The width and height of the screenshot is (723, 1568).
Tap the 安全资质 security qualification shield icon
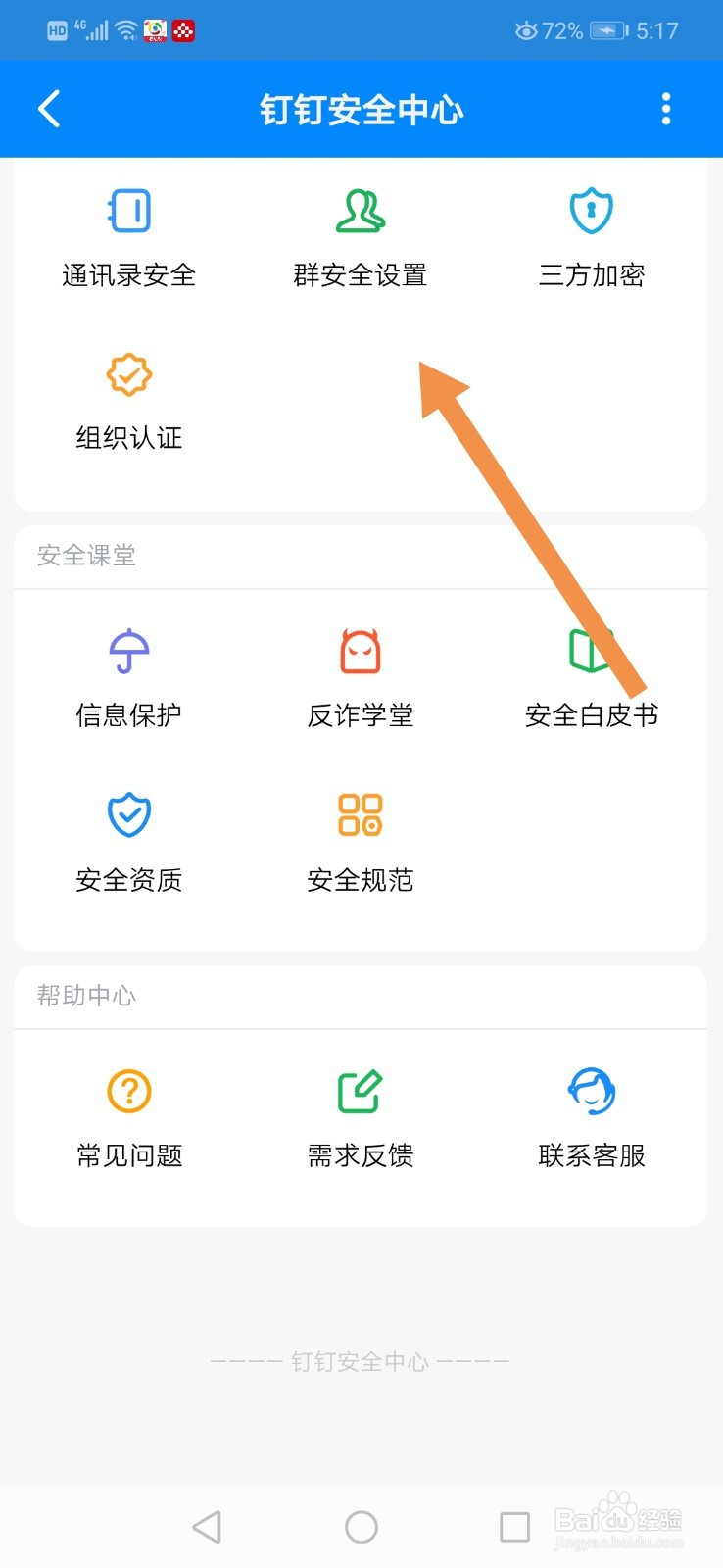[x=128, y=814]
